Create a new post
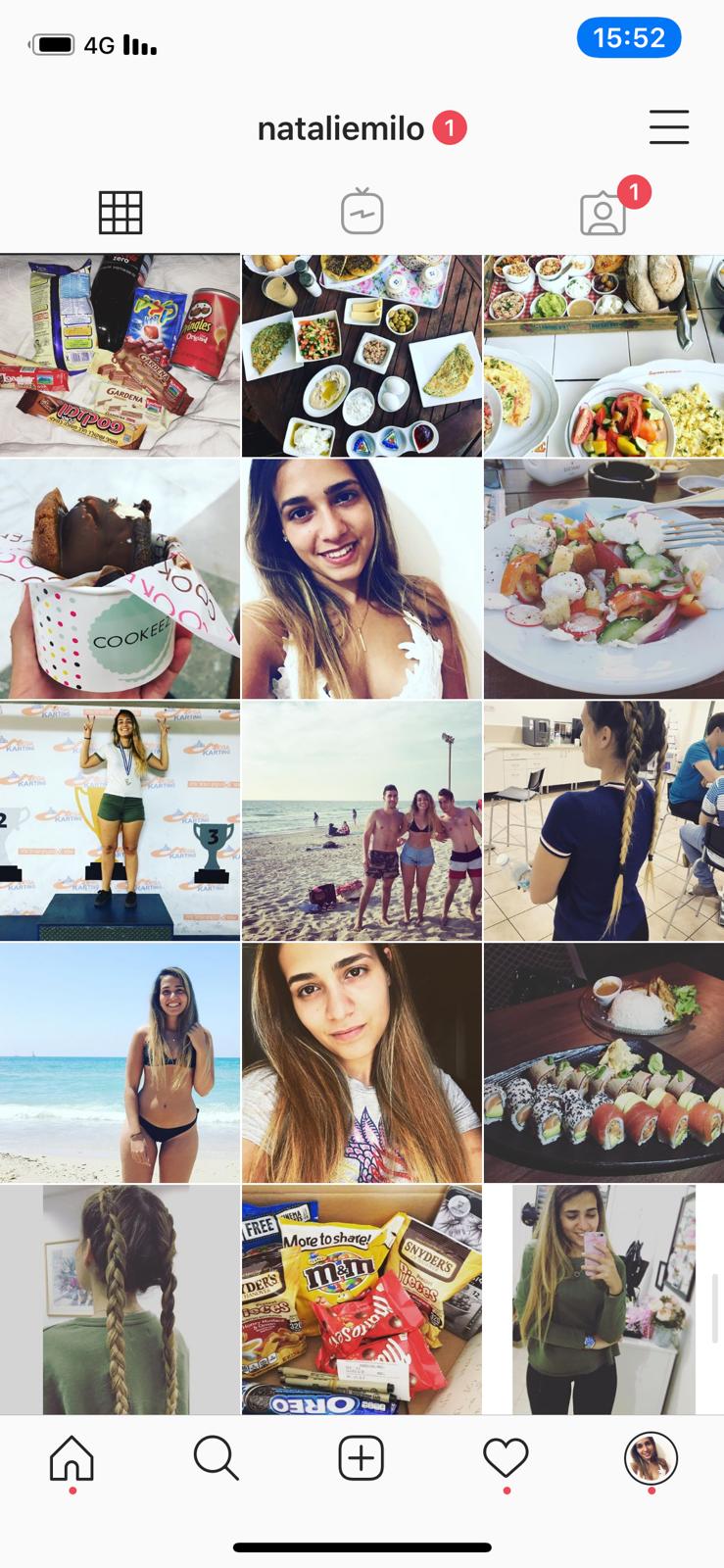 click(x=362, y=1458)
